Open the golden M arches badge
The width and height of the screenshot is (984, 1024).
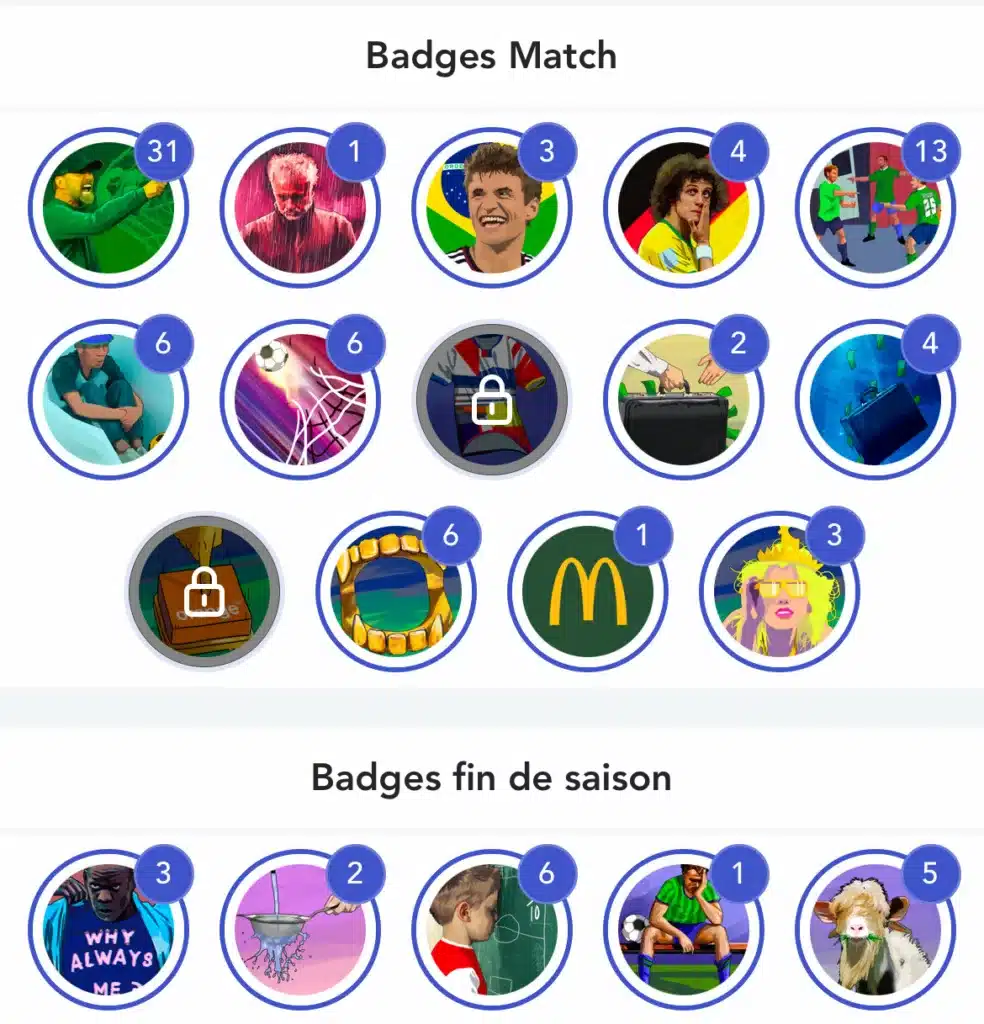[x=588, y=591]
